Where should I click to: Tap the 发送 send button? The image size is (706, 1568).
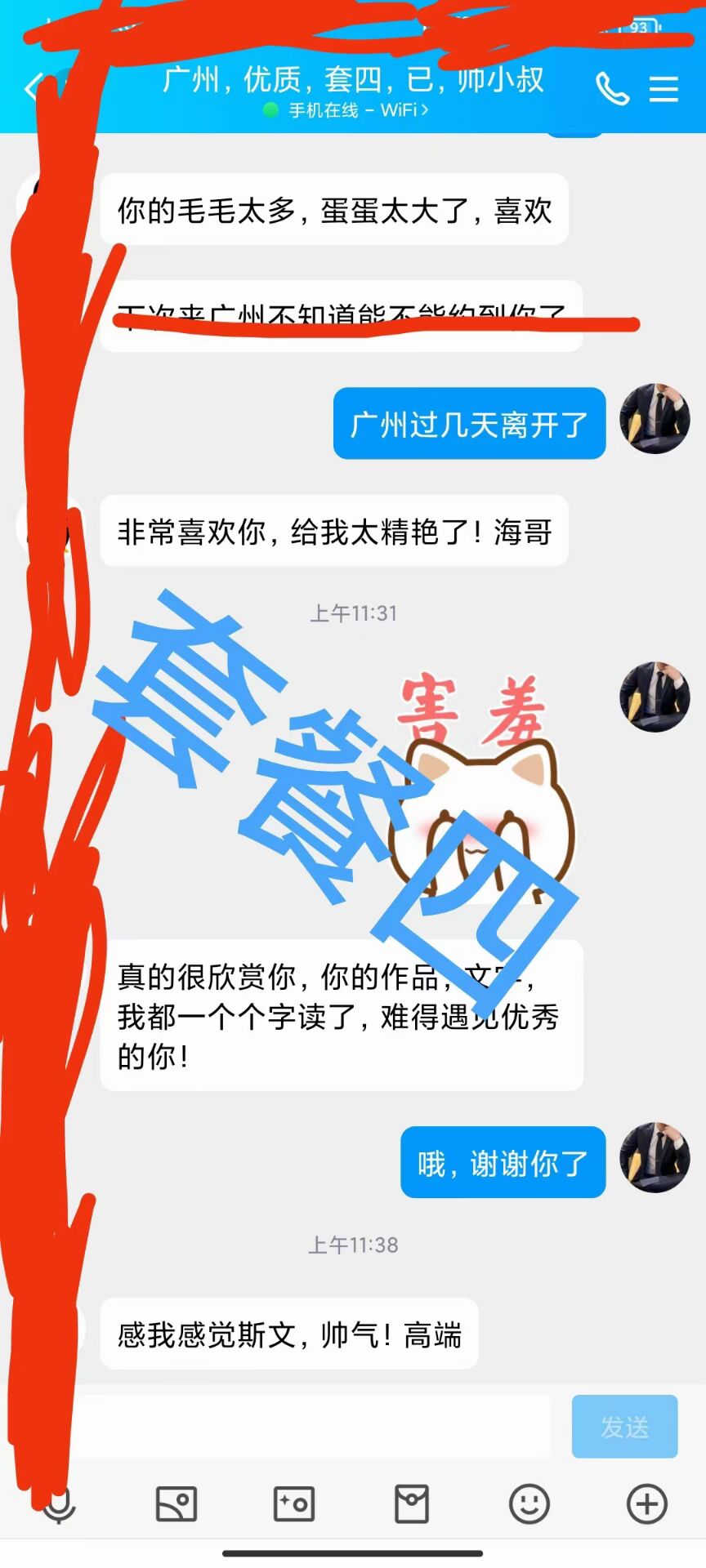[x=624, y=1427]
